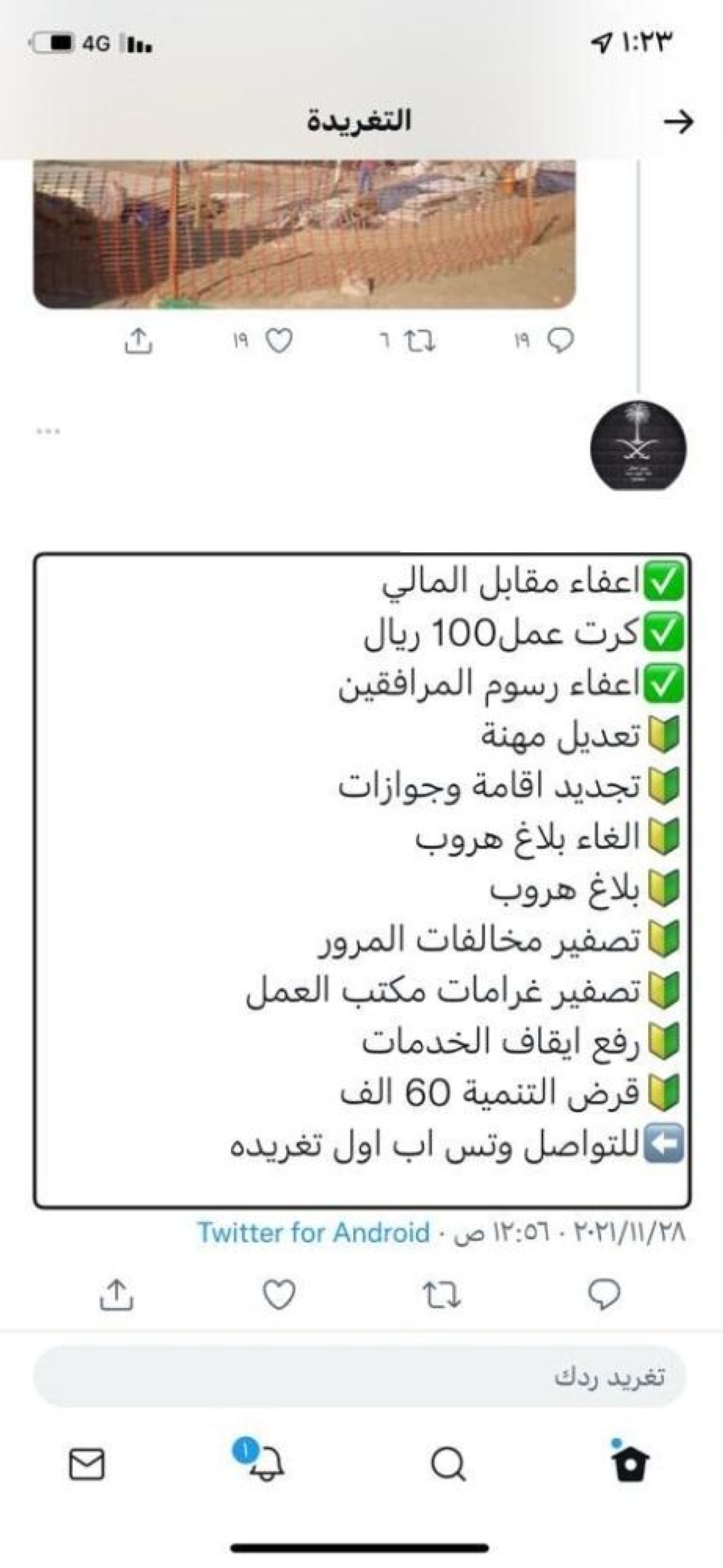Image resolution: width=723 pixels, height=1568 pixels.
Task: Open the Saudi-emblem profile avatar
Action: click(x=638, y=446)
